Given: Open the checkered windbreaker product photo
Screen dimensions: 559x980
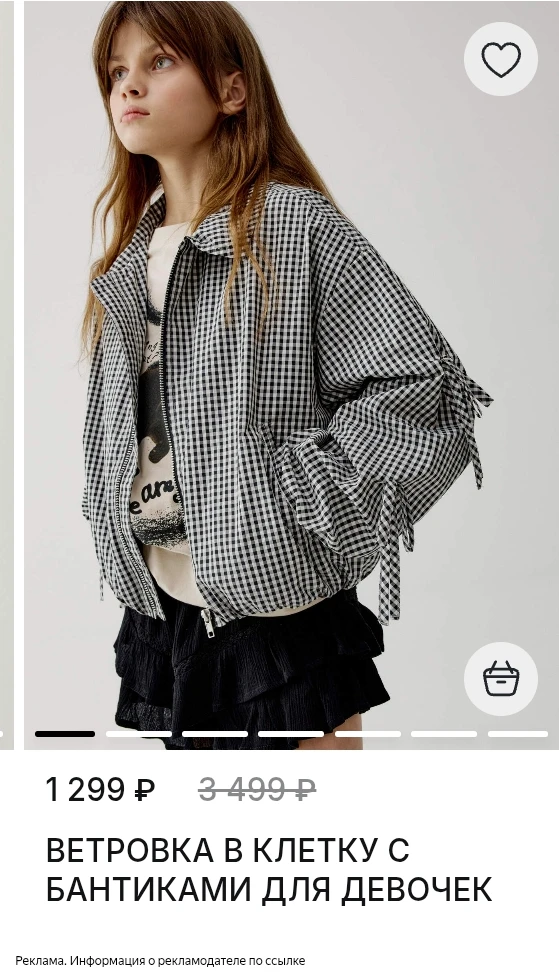Looking at the screenshot, I should pyautogui.click(x=291, y=375).
